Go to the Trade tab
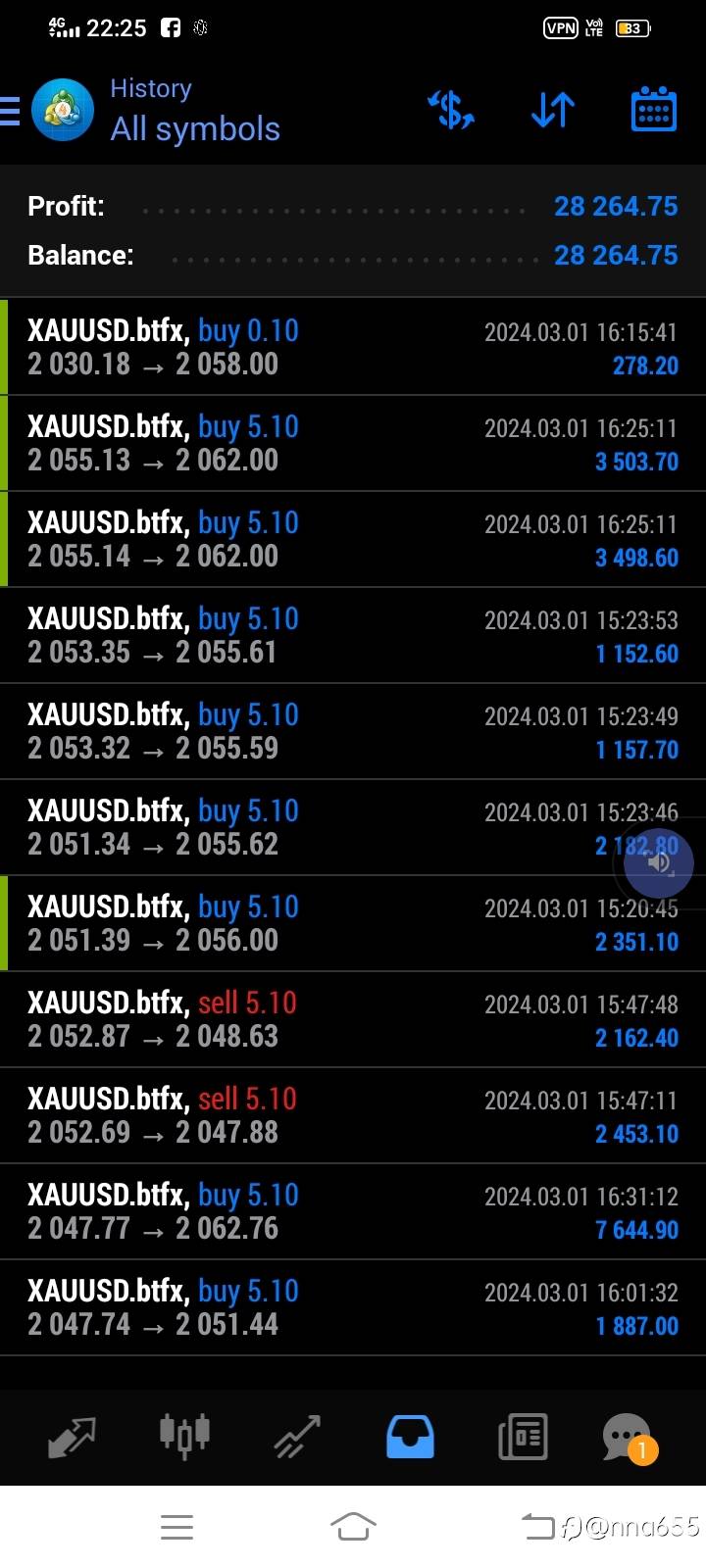 (x=297, y=1437)
